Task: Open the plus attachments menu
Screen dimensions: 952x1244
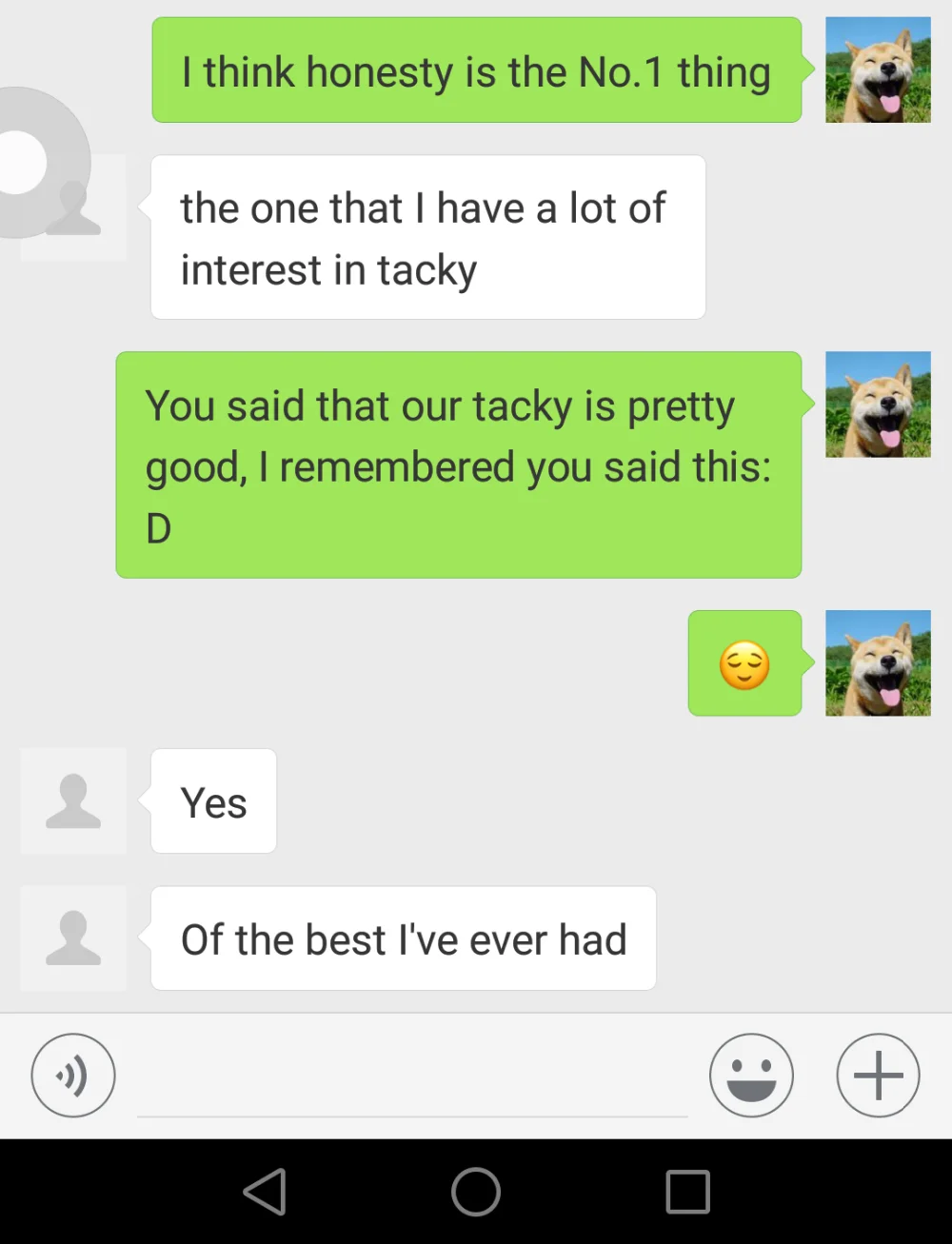Action: pyautogui.click(x=878, y=1076)
